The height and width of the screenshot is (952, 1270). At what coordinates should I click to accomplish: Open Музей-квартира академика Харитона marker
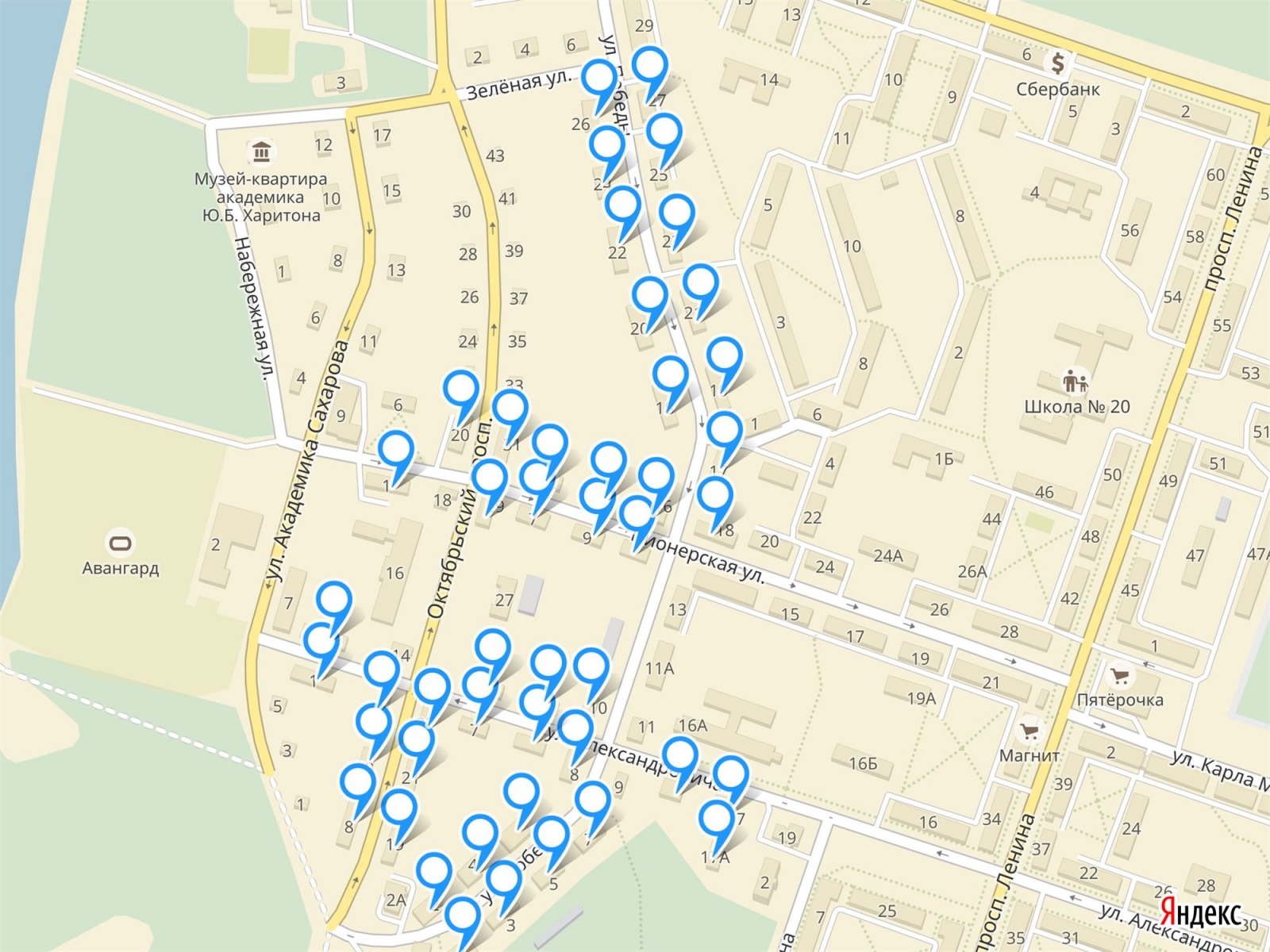click(x=261, y=151)
